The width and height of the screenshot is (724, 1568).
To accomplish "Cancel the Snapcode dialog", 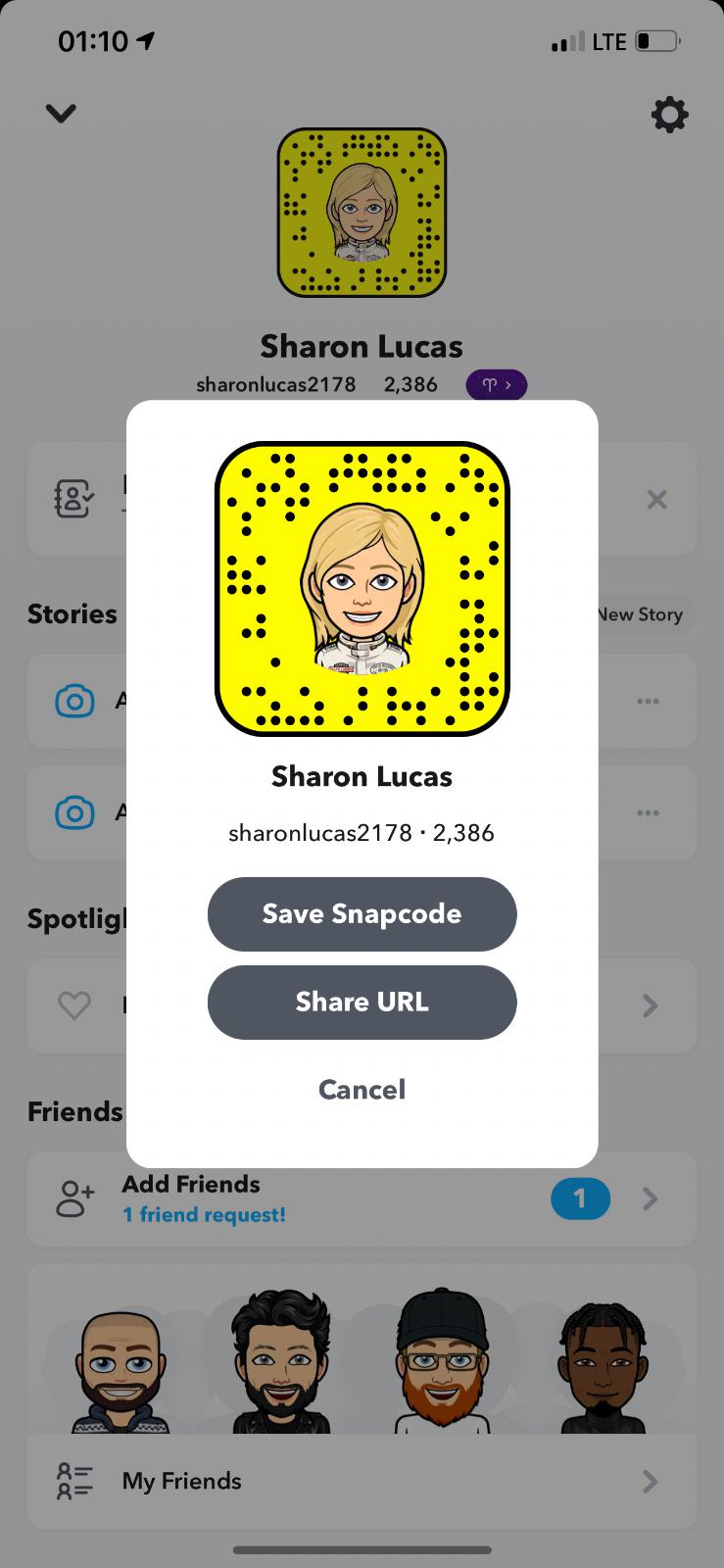I will coord(362,1089).
